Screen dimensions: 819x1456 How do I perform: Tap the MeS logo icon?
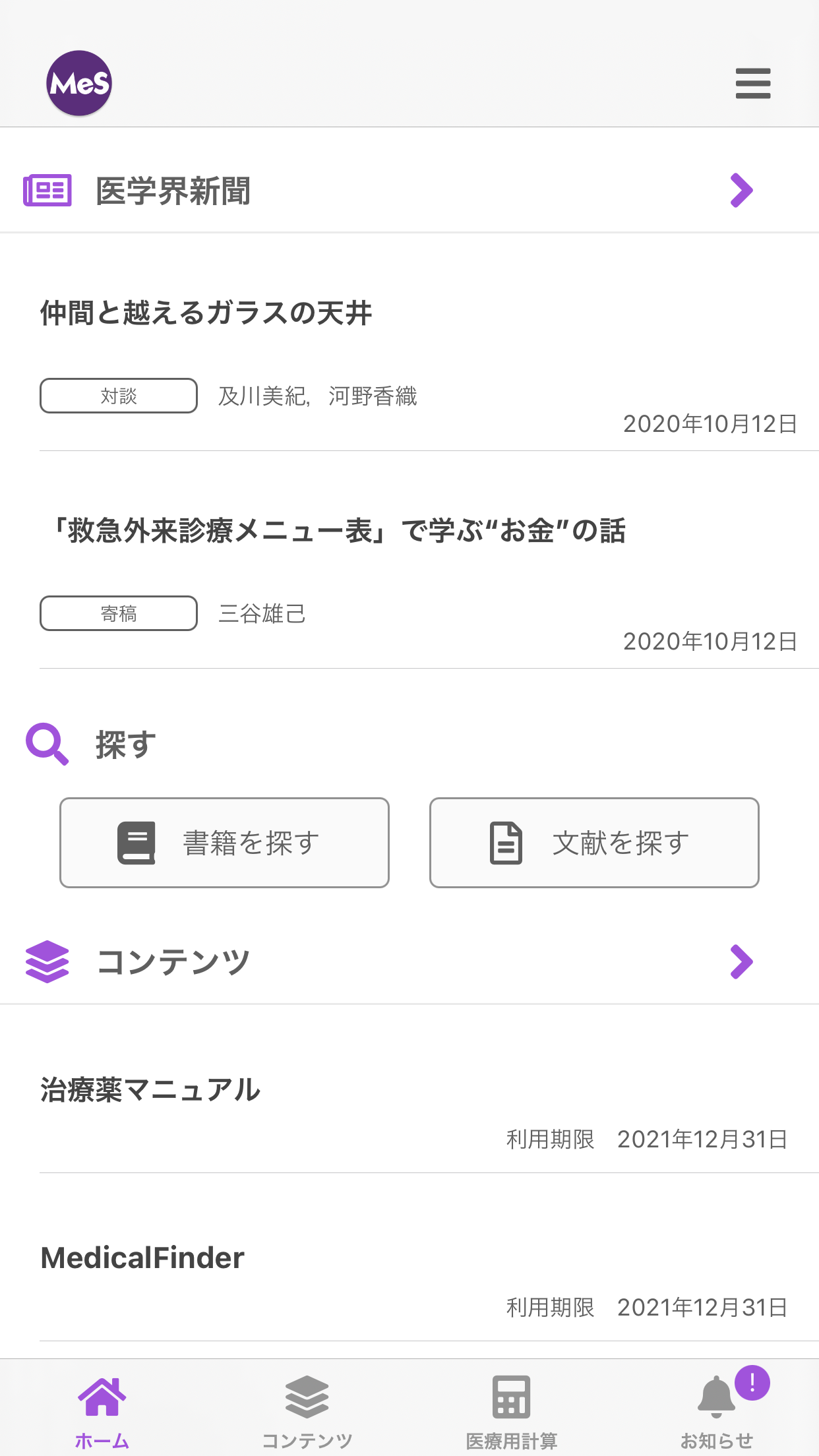pyautogui.click(x=79, y=83)
